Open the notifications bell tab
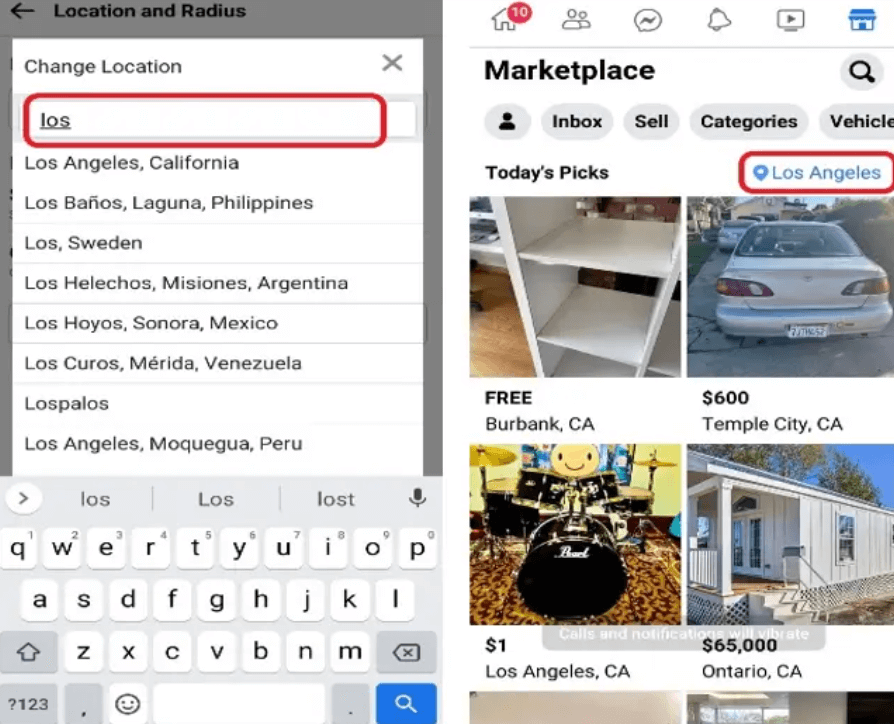Viewport: 894px width, 724px height. point(719,19)
